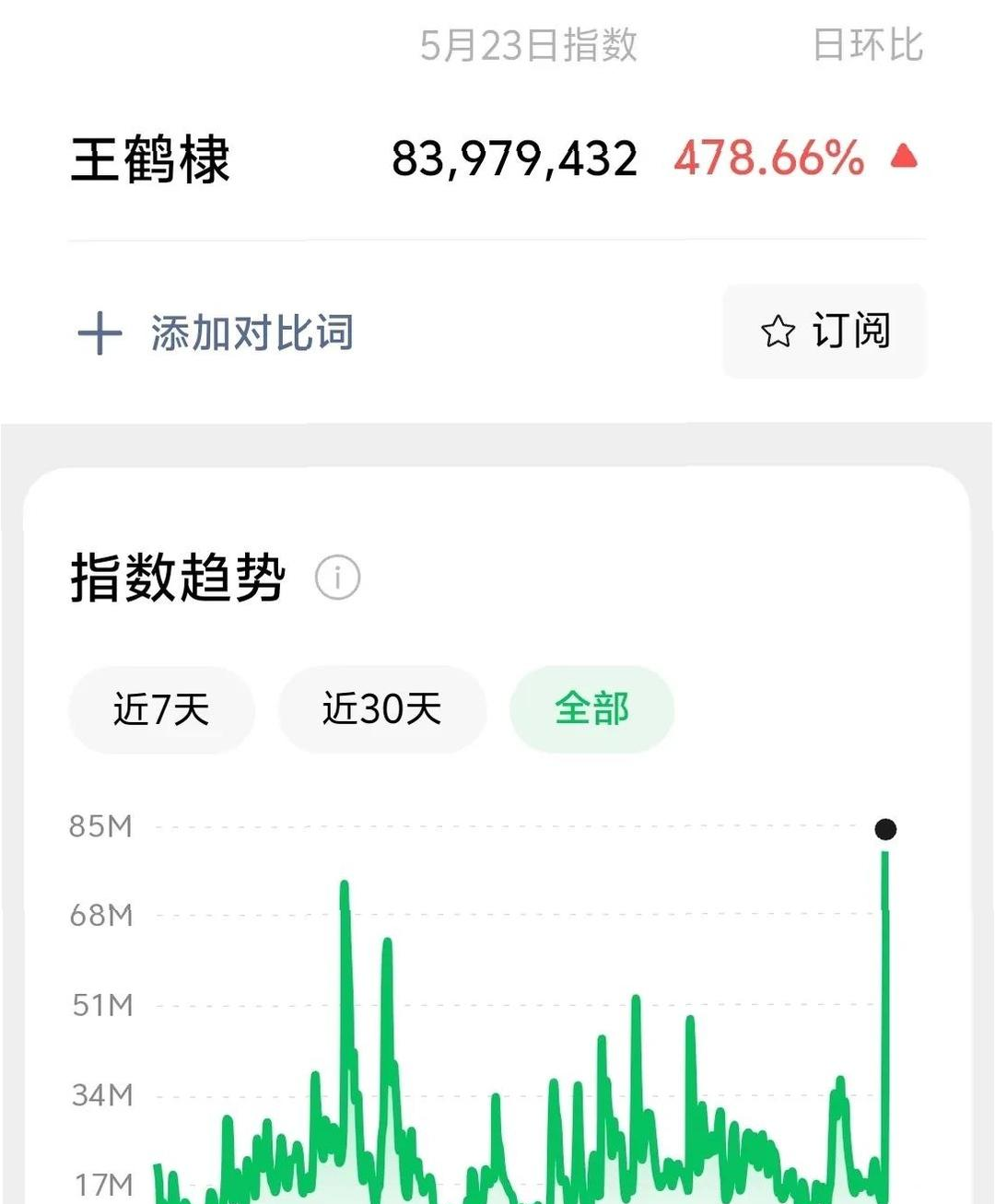Select the 近30天 range
The width and height of the screenshot is (995, 1204).
pos(382,709)
